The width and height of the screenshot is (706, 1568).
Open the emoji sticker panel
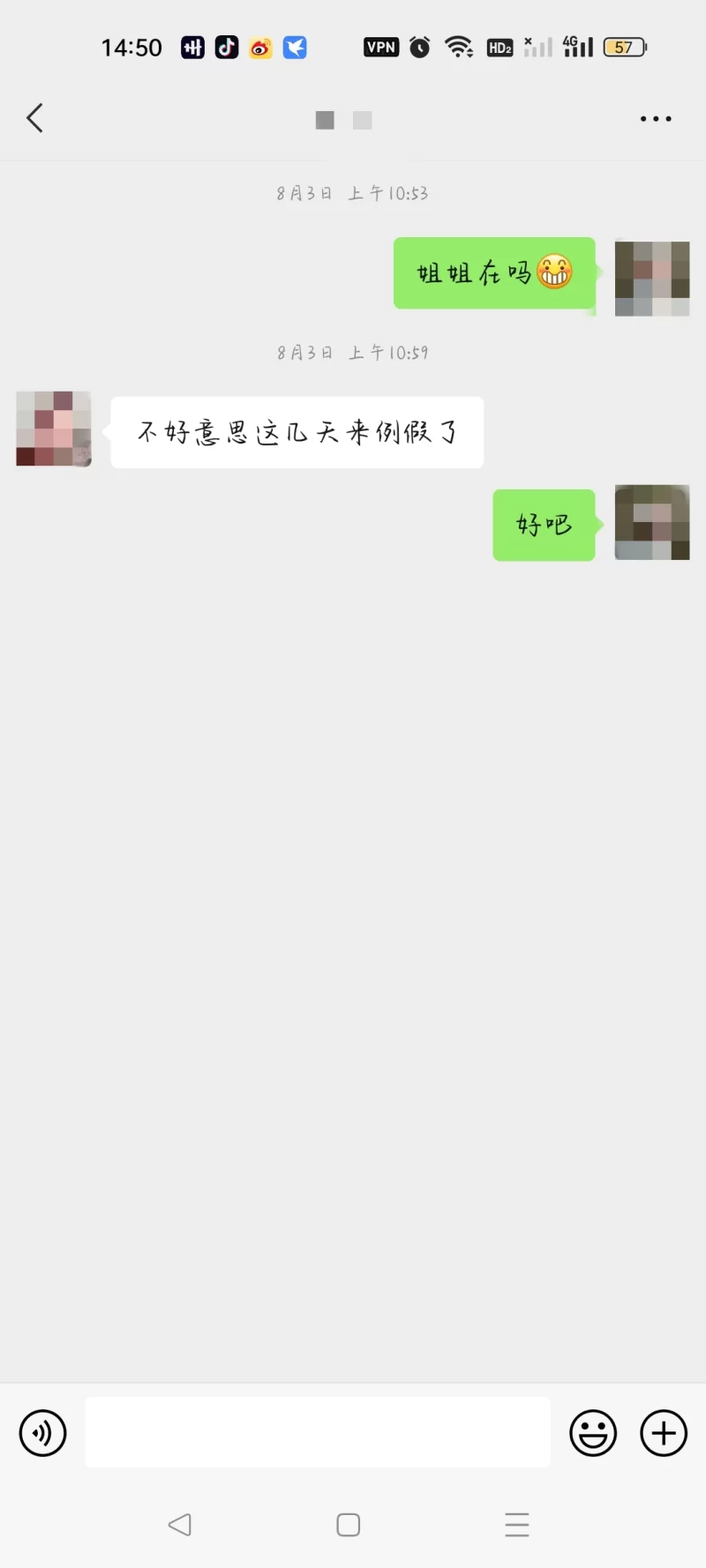click(593, 1433)
